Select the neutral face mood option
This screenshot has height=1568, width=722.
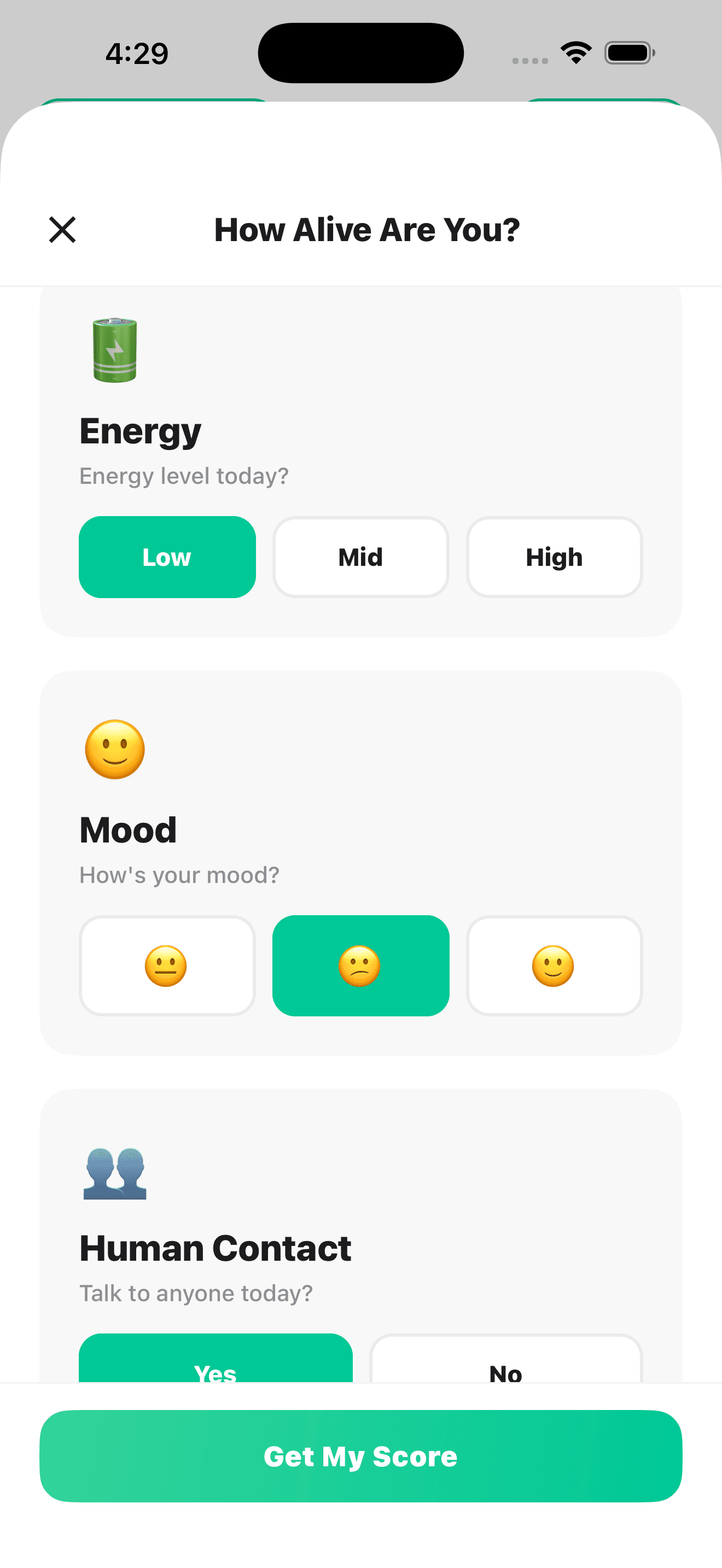(167, 966)
